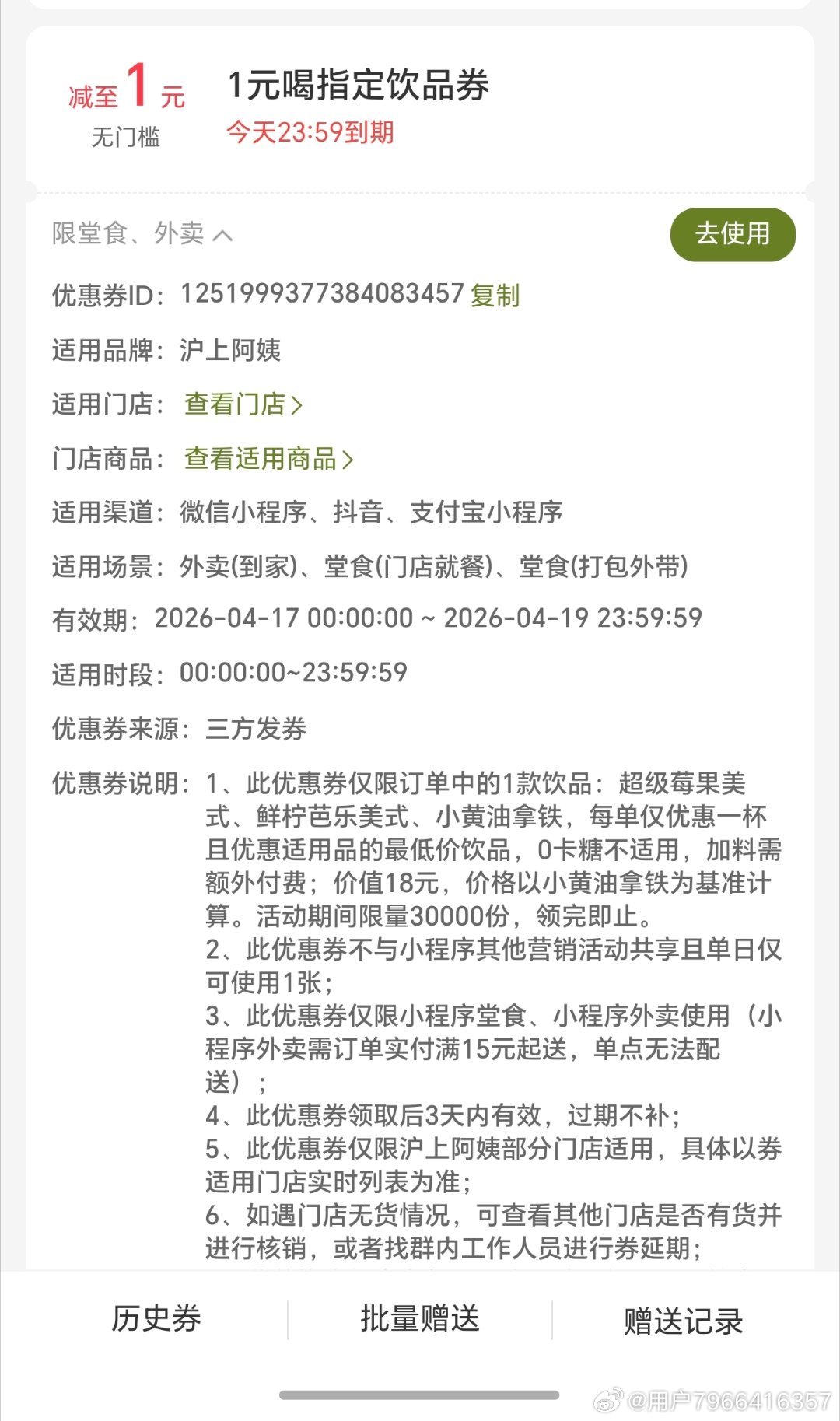Open 历史券 coupon history
Image resolution: width=840 pixels, height=1421 pixels.
click(x=156, y=1318)
